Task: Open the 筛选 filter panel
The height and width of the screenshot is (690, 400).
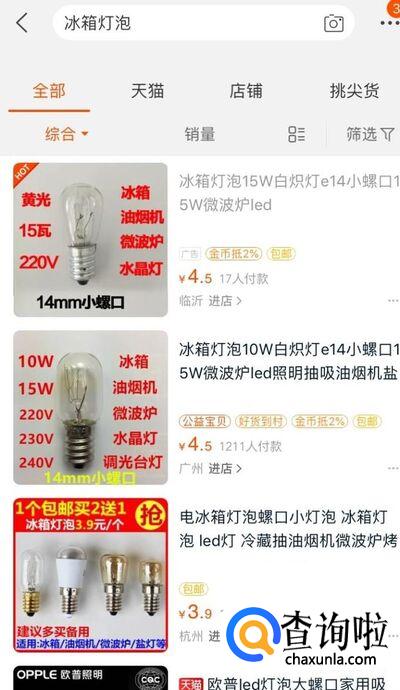Action: coord(370,134)
